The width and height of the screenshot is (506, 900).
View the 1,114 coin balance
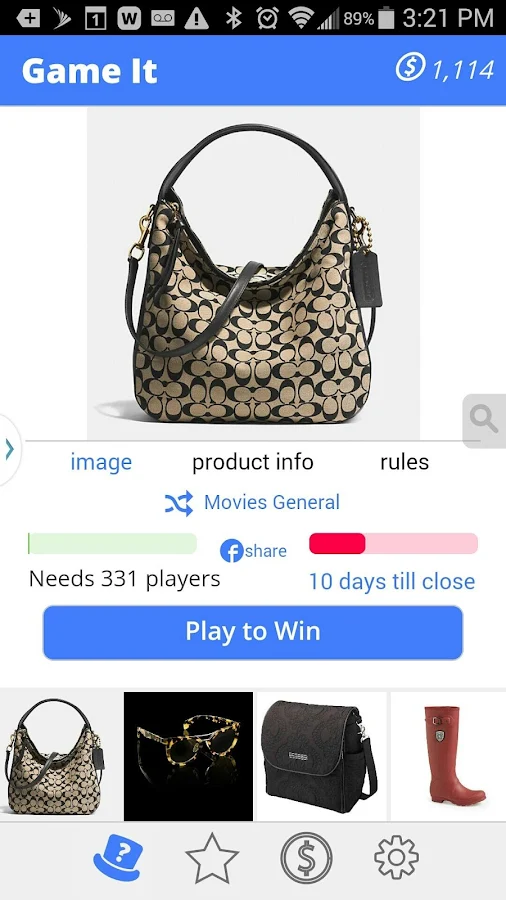[x=445, y=69]
